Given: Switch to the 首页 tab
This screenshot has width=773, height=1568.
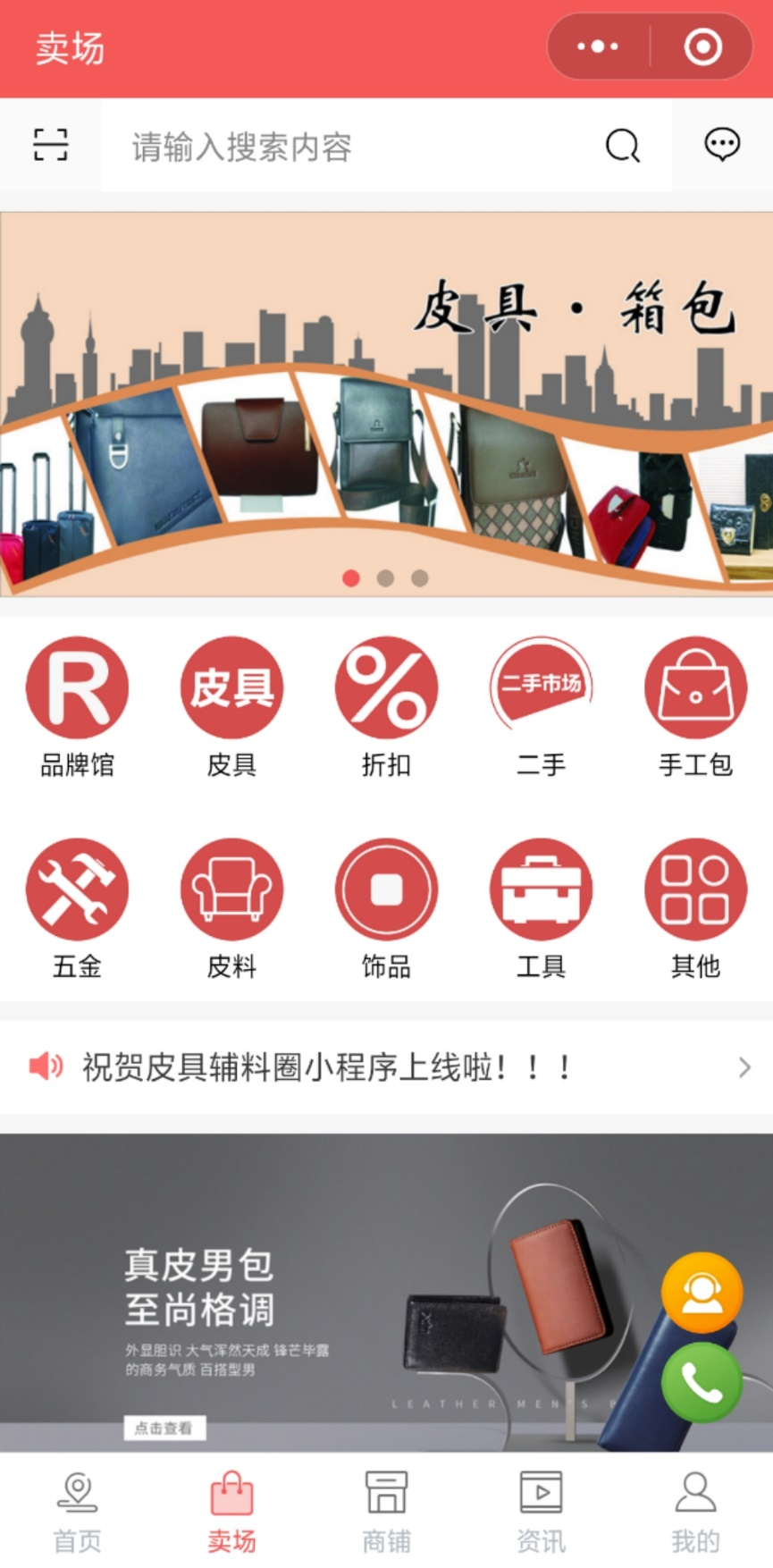Looking at the screenshot, I should coord(78,1513).
